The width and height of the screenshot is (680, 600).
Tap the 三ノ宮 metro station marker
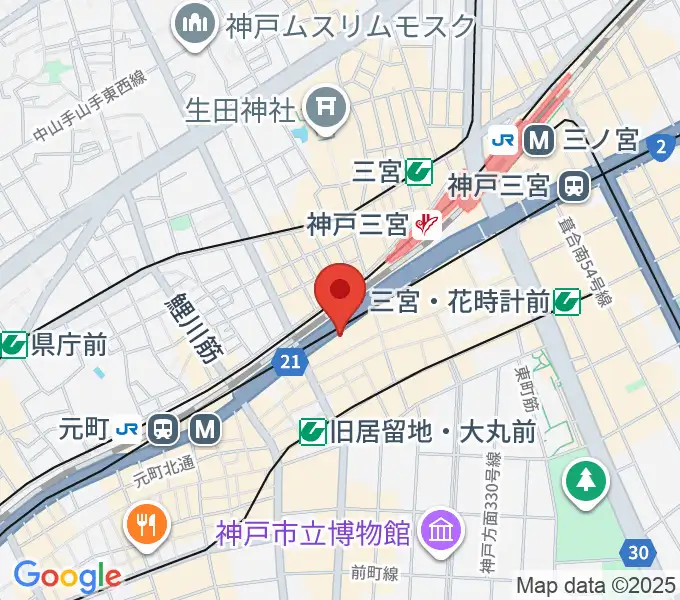539,141
